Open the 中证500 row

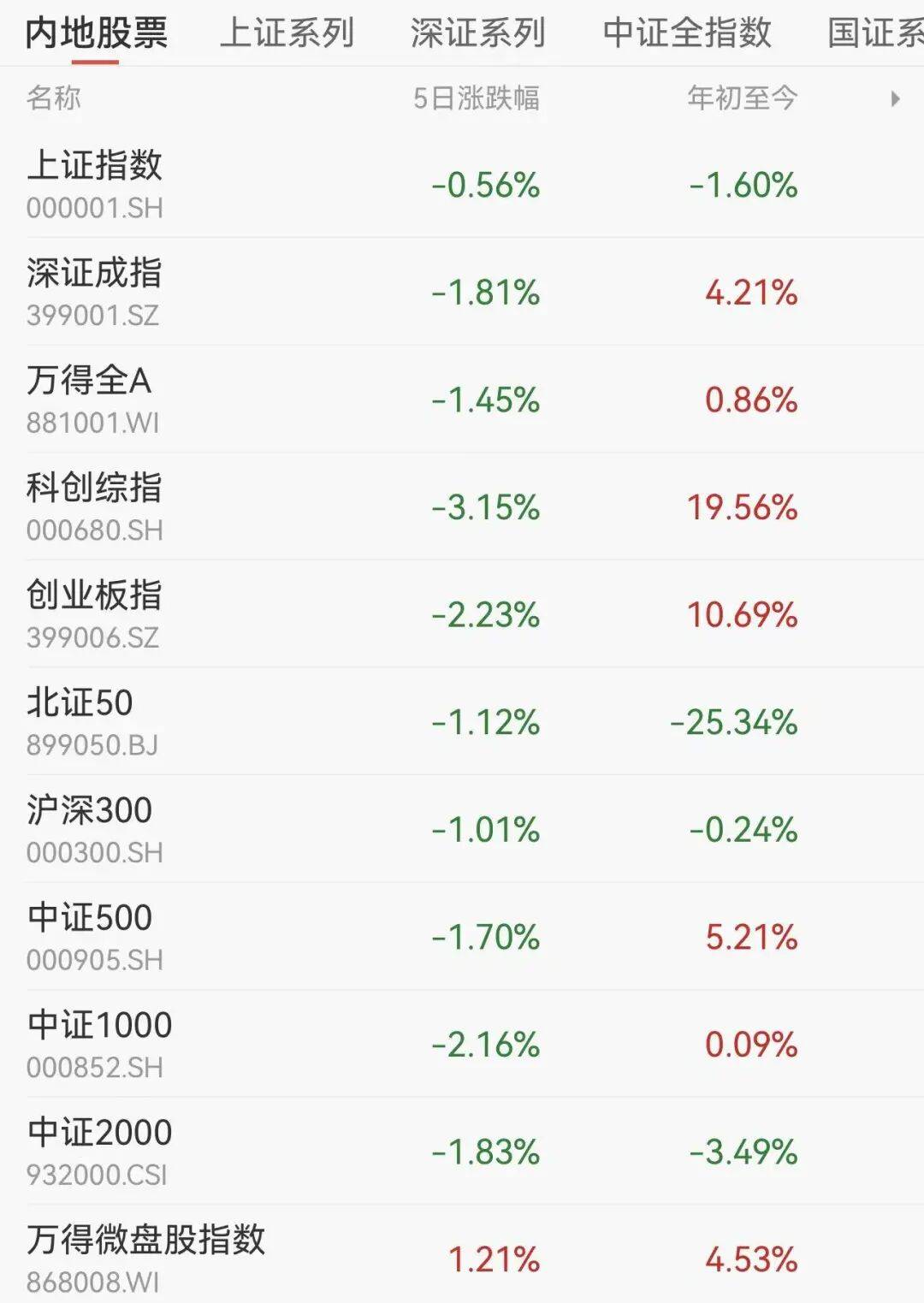[x=462, y=936]
